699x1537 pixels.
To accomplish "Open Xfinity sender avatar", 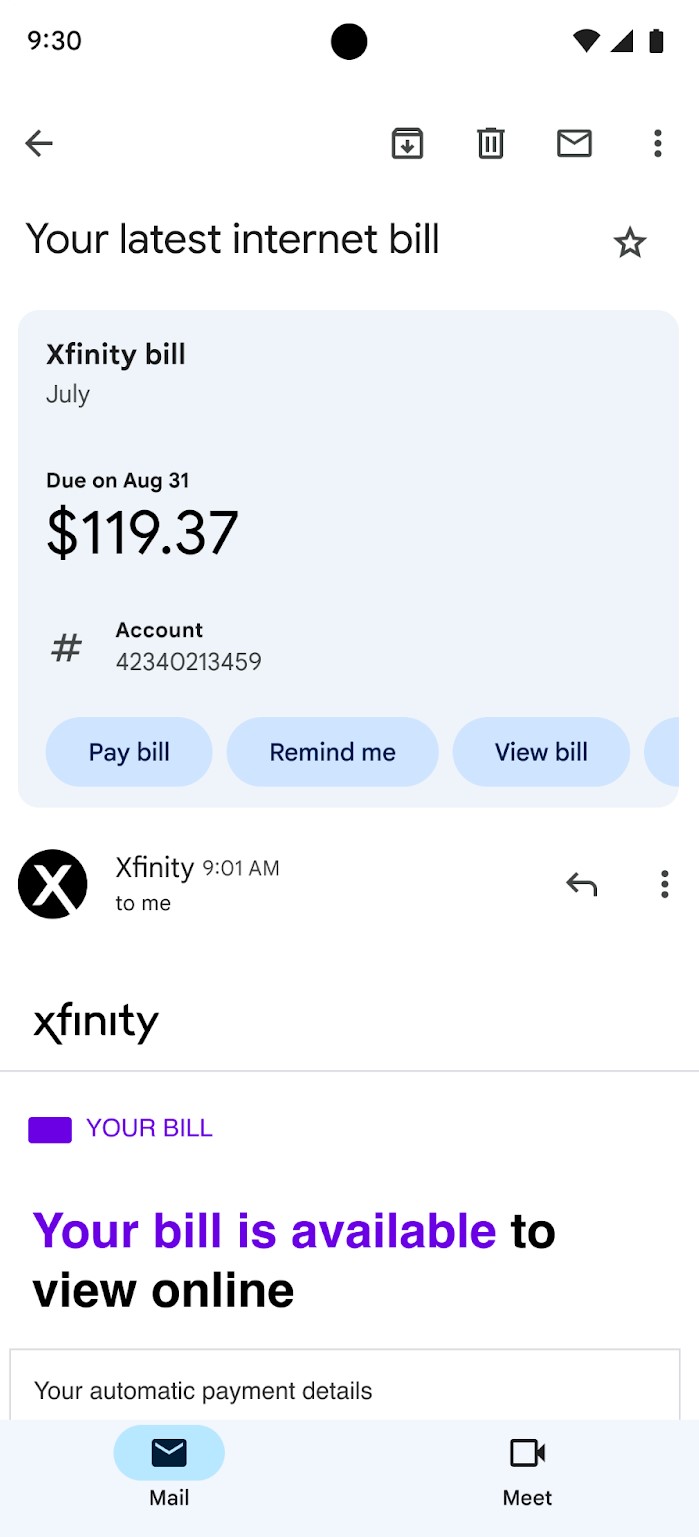I will (53, 884).
